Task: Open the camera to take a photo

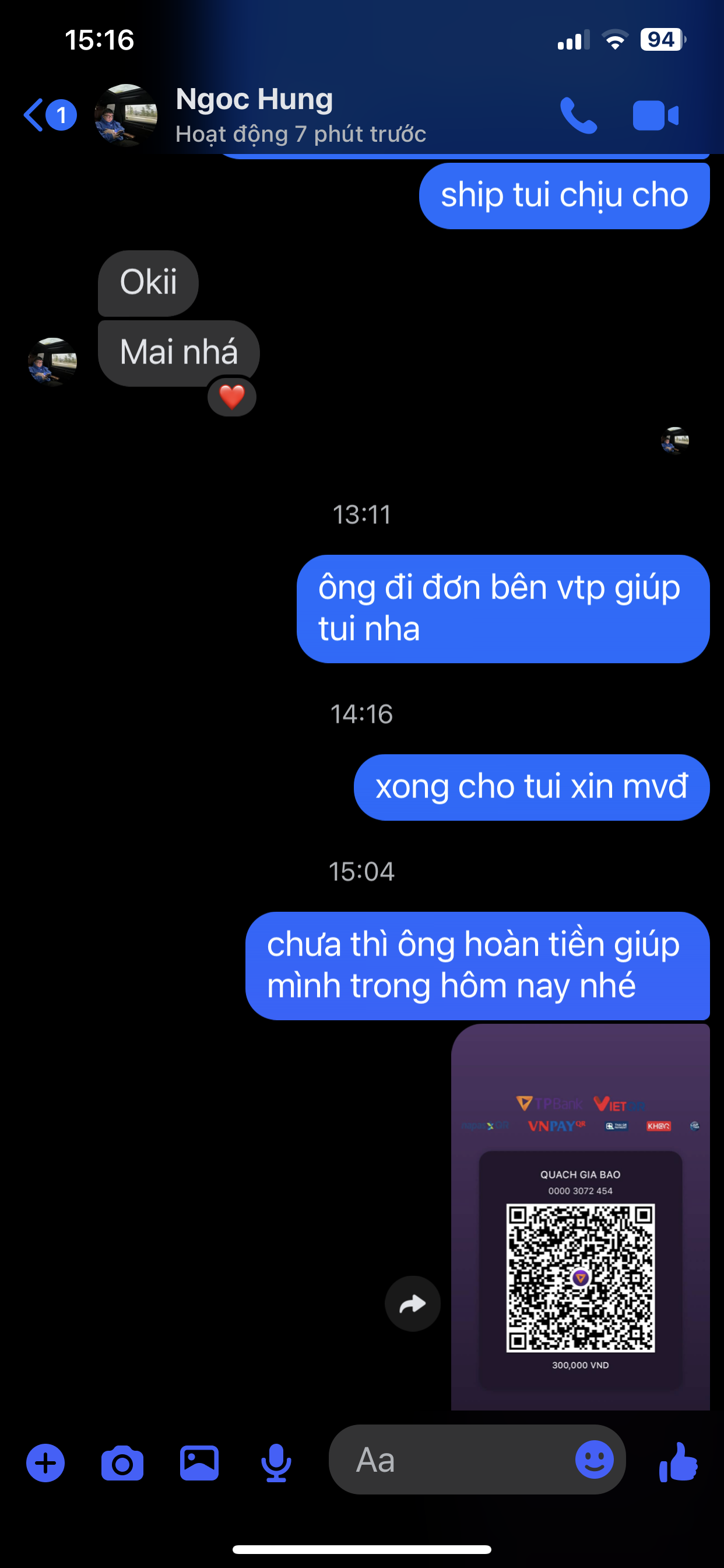Action: point(122,1462)
